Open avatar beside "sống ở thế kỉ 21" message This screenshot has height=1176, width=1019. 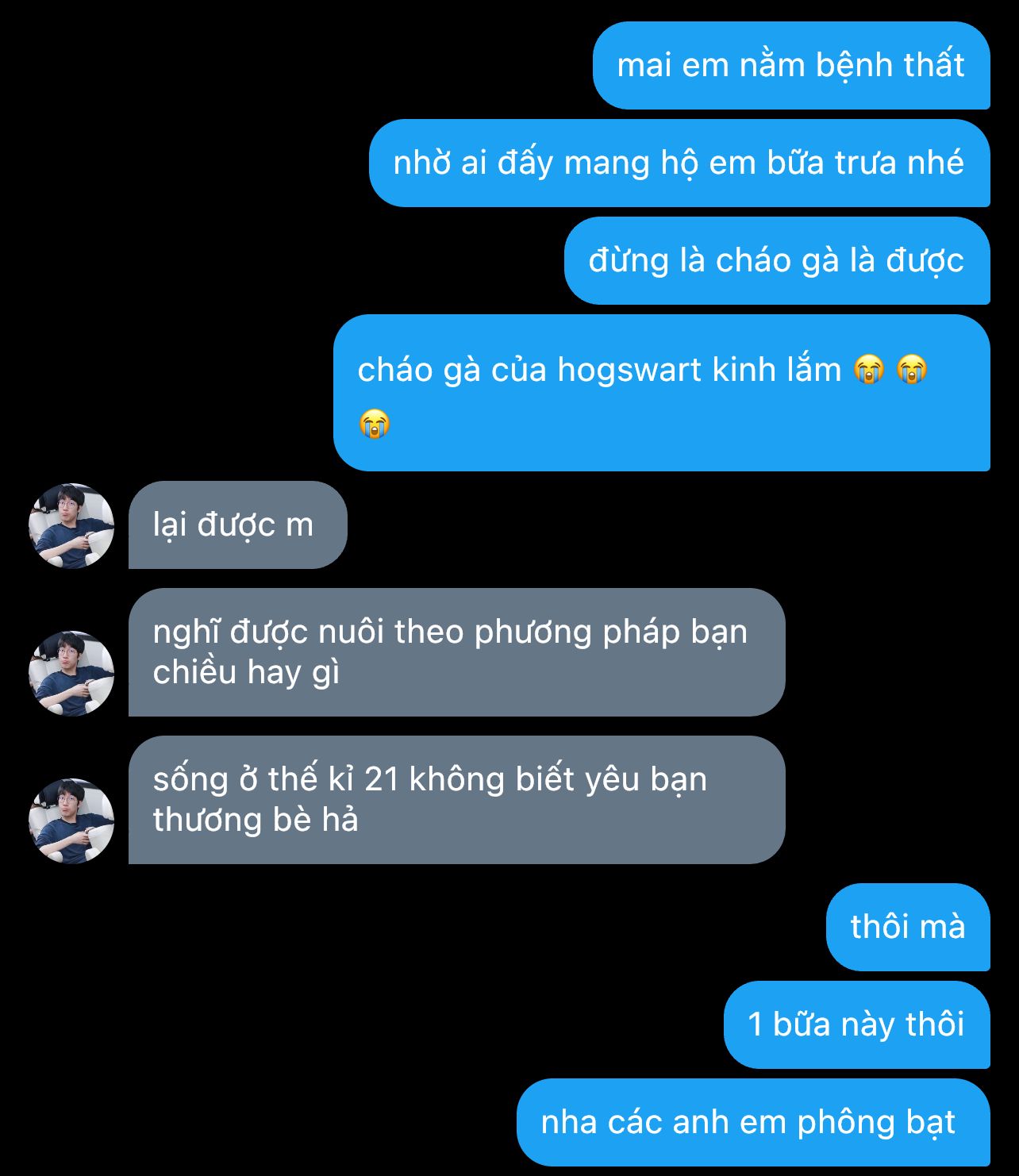click(x=71, y=821)
